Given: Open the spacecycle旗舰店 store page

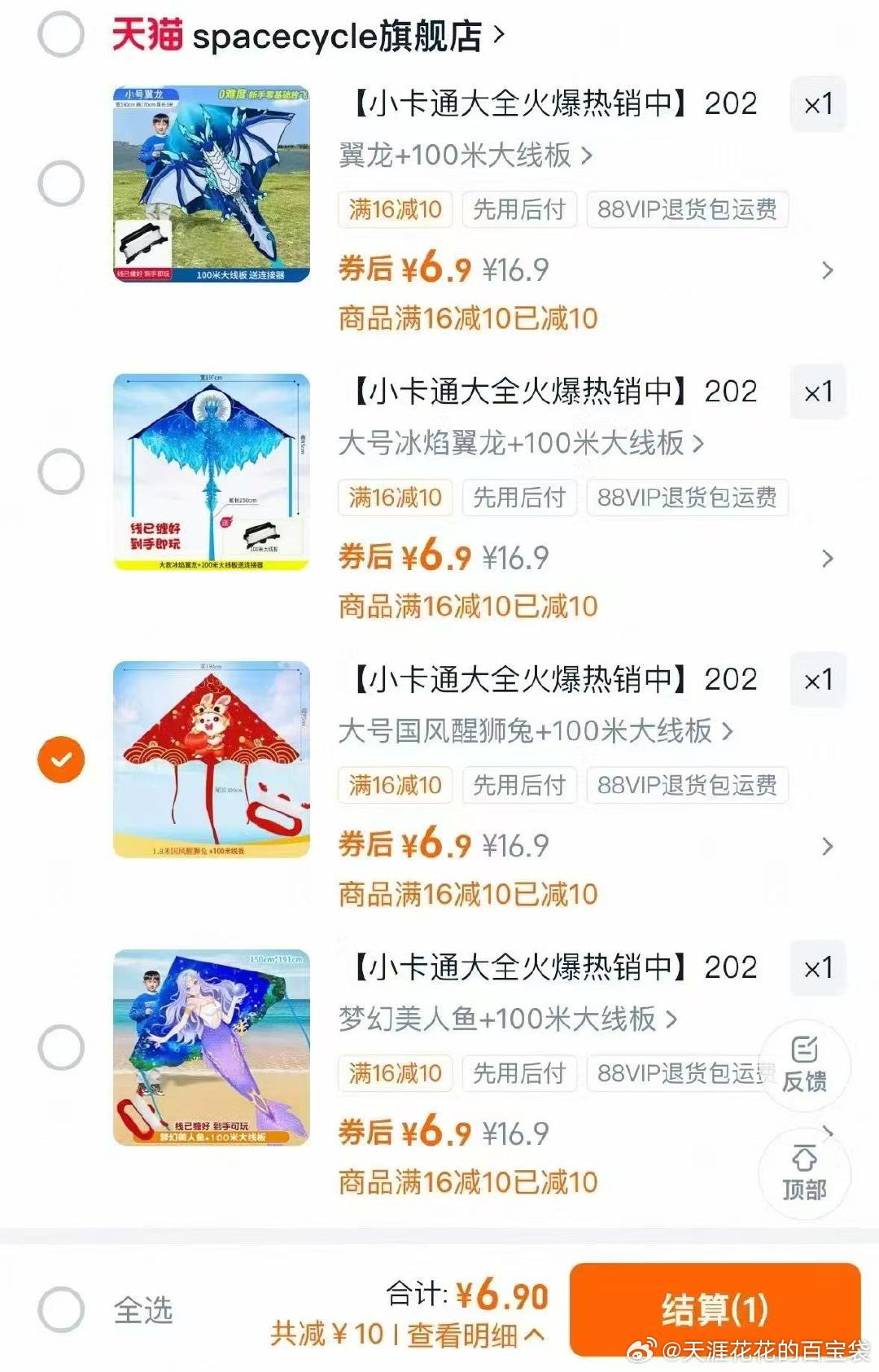Looking at the screenshot, I should (337, 36).
